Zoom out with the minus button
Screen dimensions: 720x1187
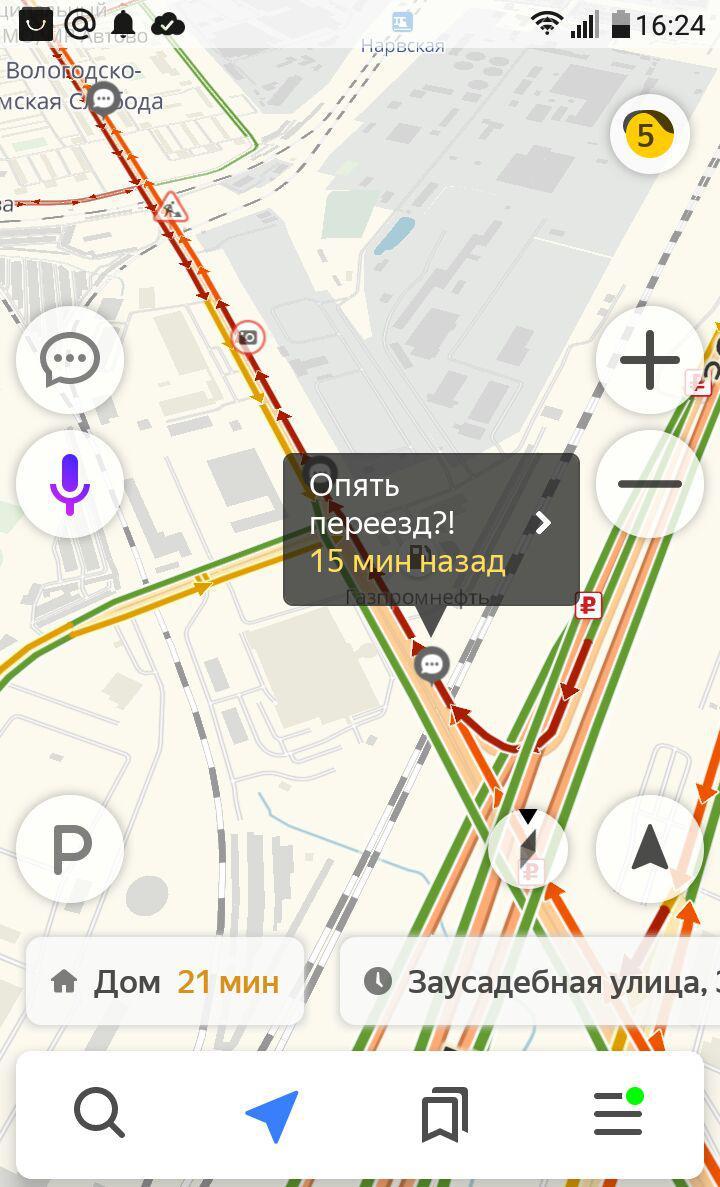(x=650, y=484)
